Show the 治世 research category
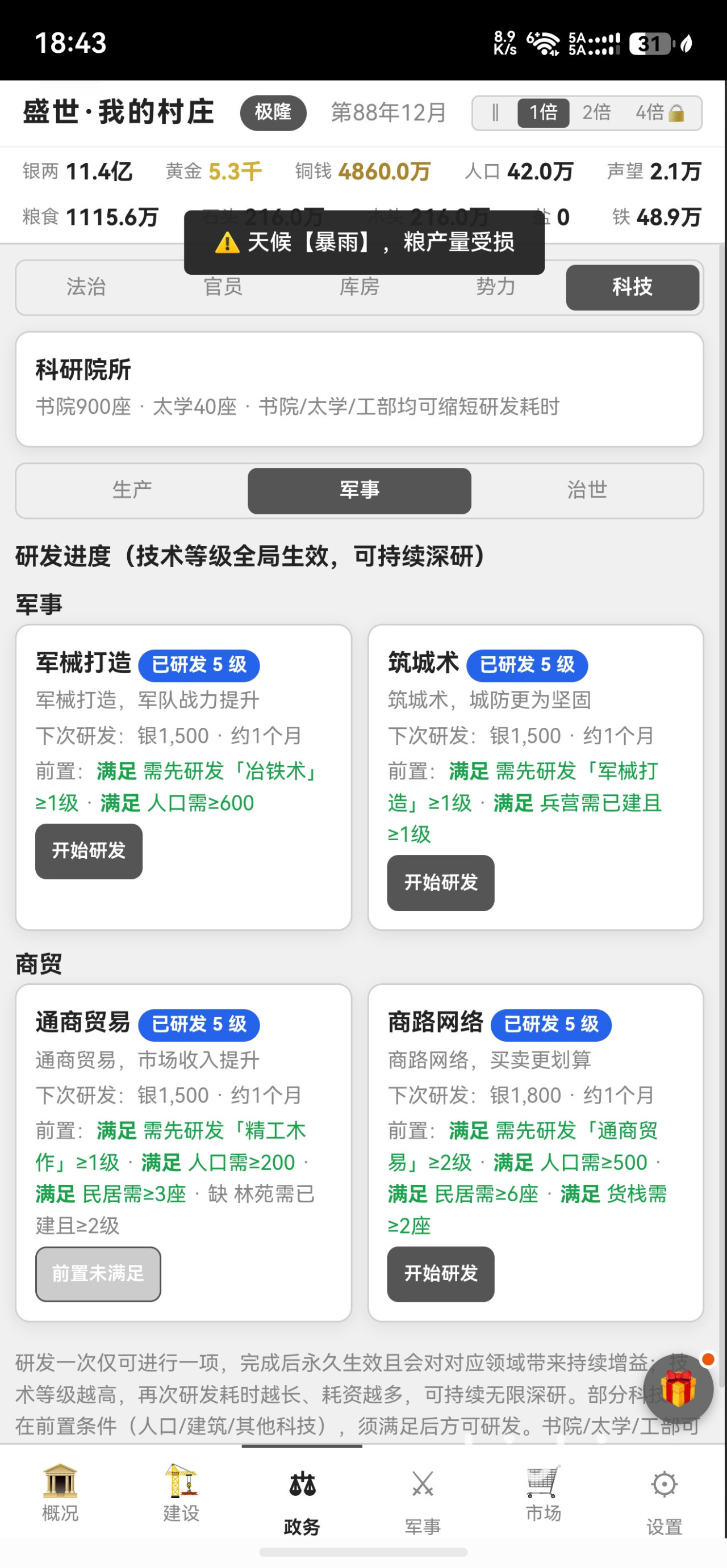The width and height of the screenshot is (727, 1568). pos(587,490)
